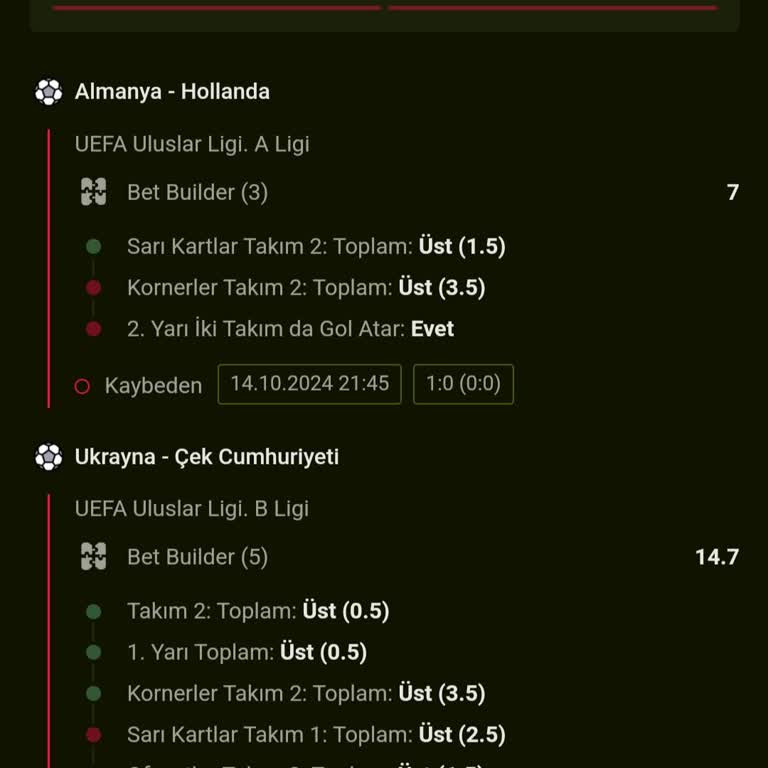Open the Ukrayna - Çek Cumhuriyeti match
The height and width of the screenshot is (768, 768).
tap(206, 457)
